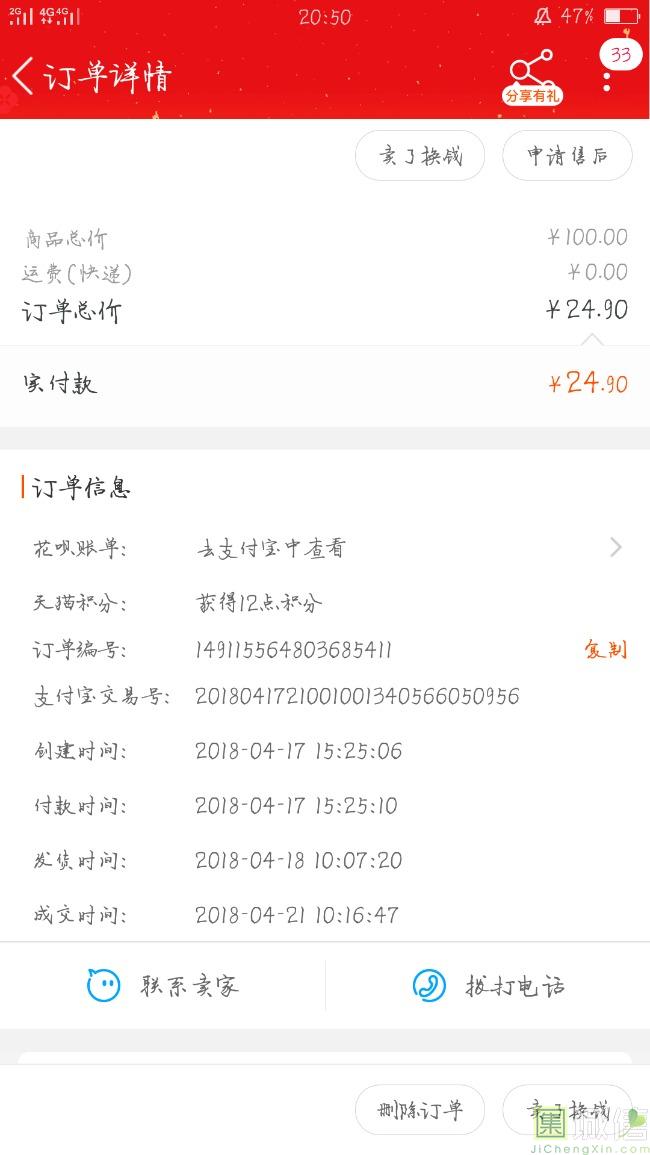Open the 分享有礼 share icon
The image size is (650, 1155).
[532, 77]
